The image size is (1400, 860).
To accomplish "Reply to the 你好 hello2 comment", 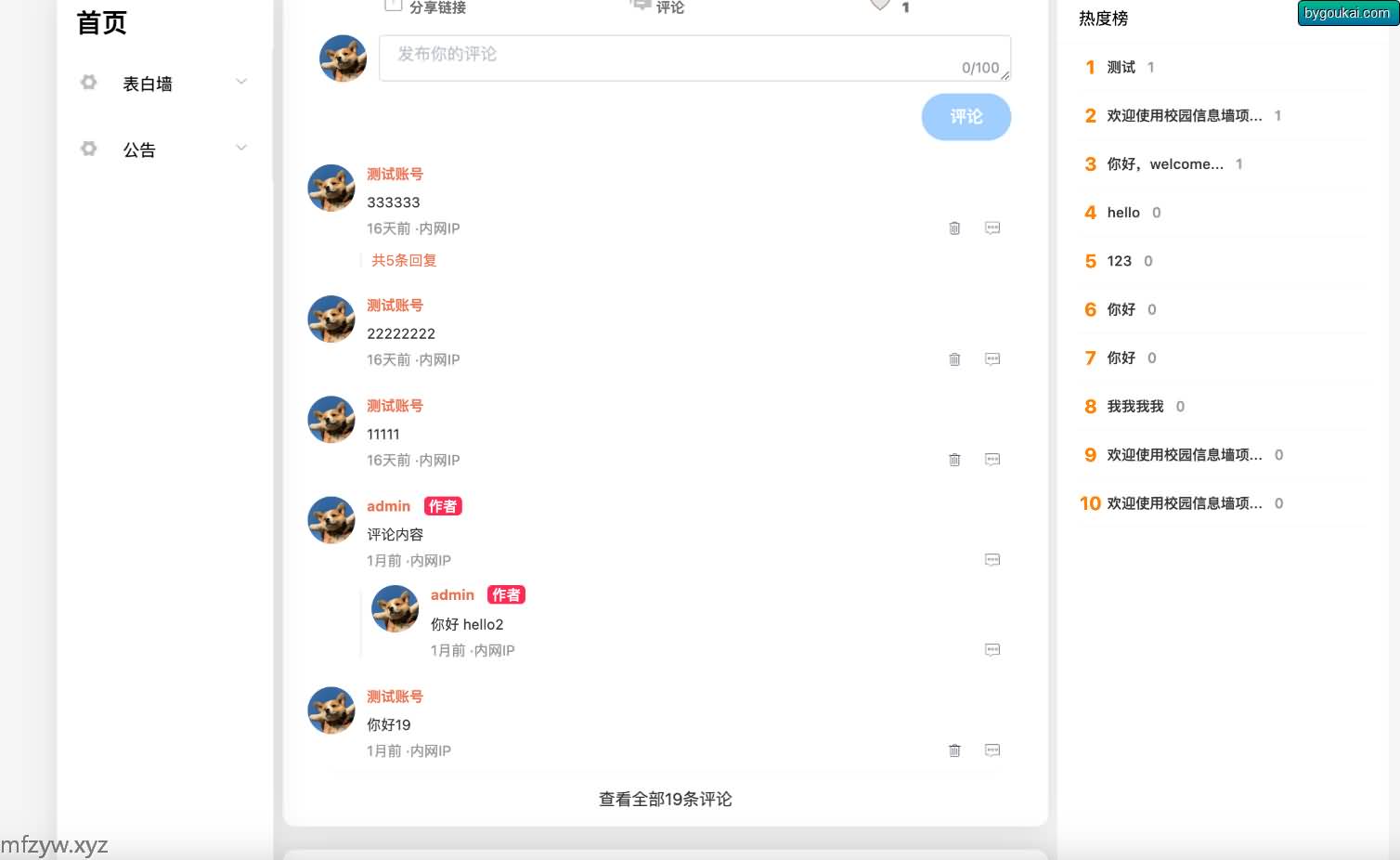I will (992, 650).
